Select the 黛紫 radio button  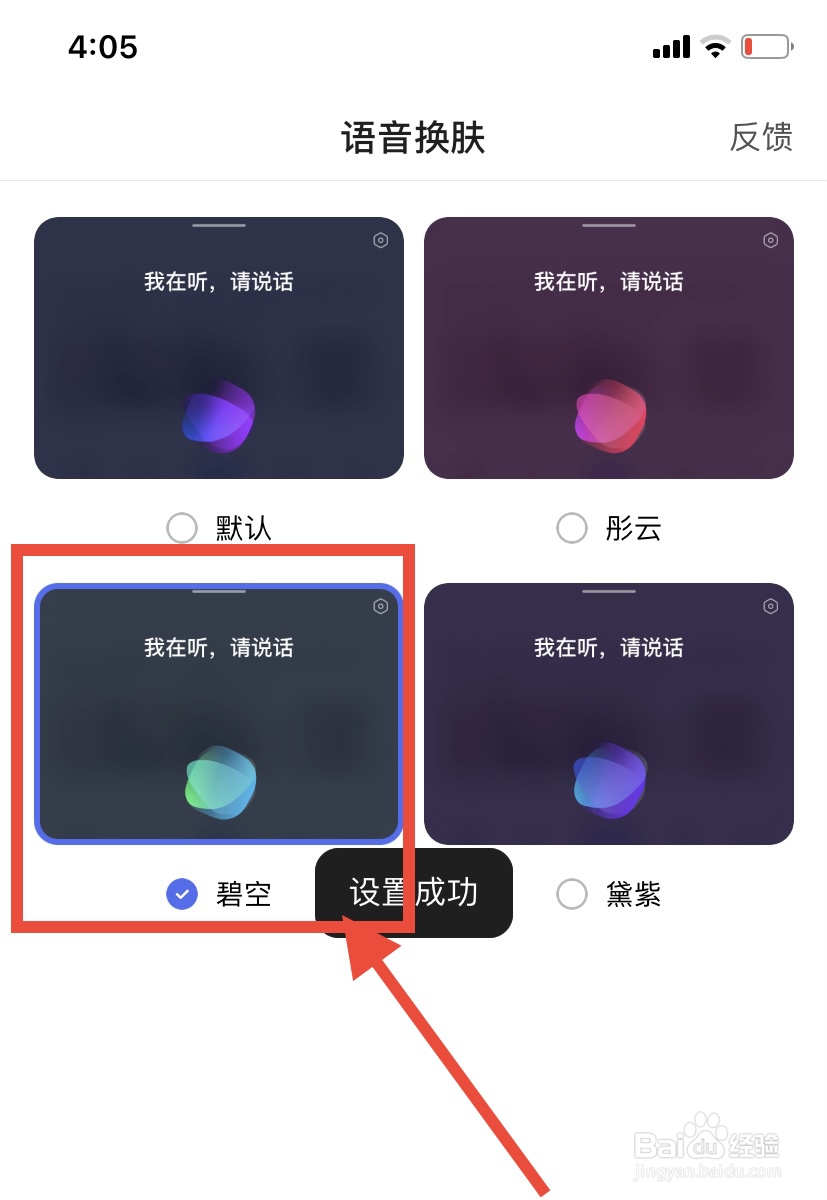pyautogui.click(x=572, y=894)
